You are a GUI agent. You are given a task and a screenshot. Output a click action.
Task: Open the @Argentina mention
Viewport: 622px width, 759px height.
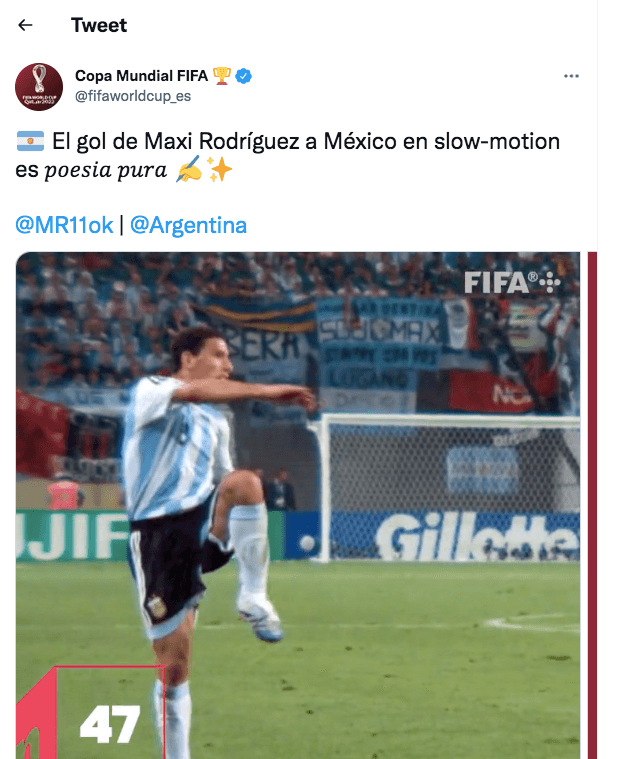point(188,225)
